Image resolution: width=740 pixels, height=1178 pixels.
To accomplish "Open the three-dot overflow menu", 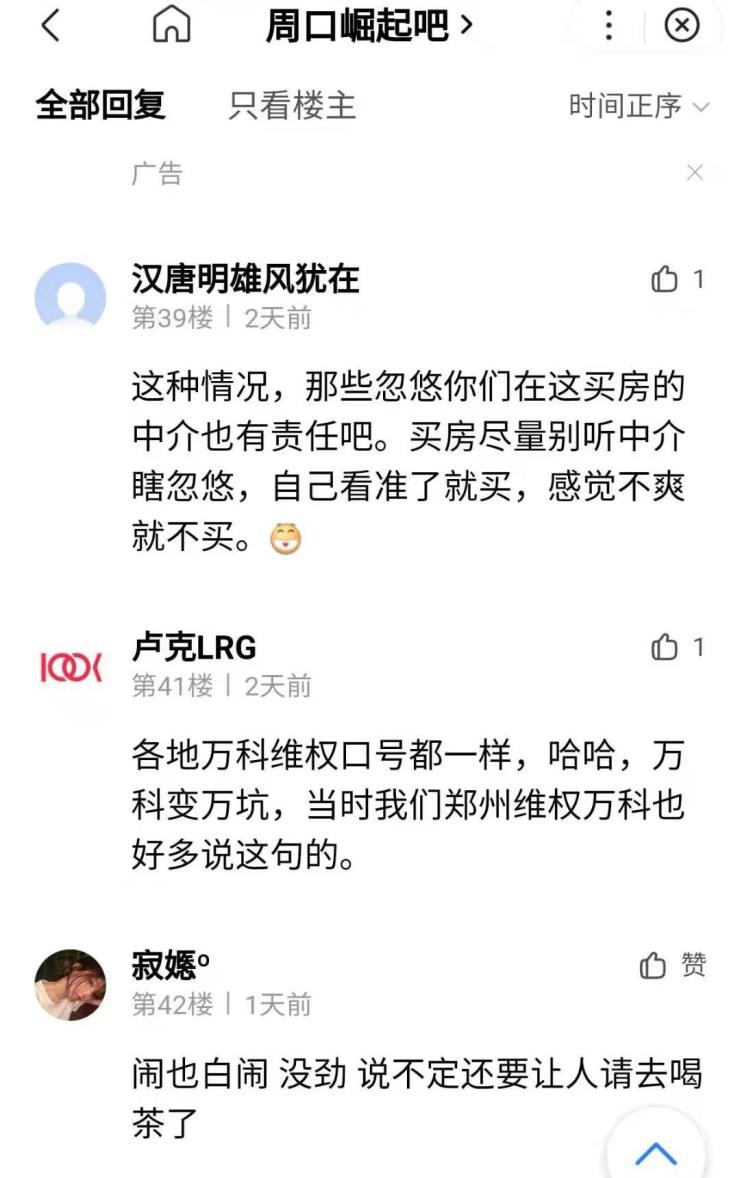I will point(609,26).
